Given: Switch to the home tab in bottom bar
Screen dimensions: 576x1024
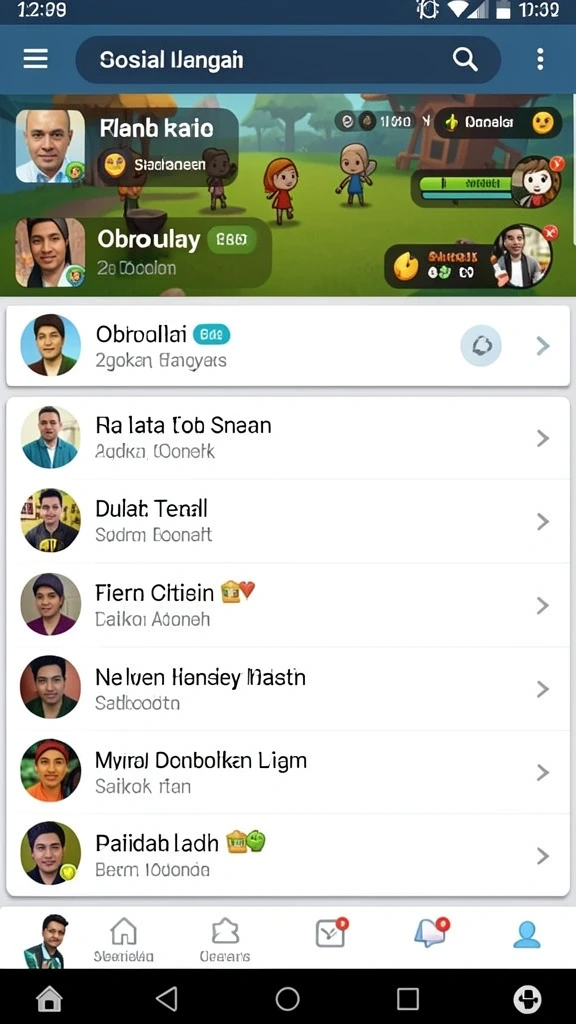Looking at the screenshot, I should pos(123,940).
